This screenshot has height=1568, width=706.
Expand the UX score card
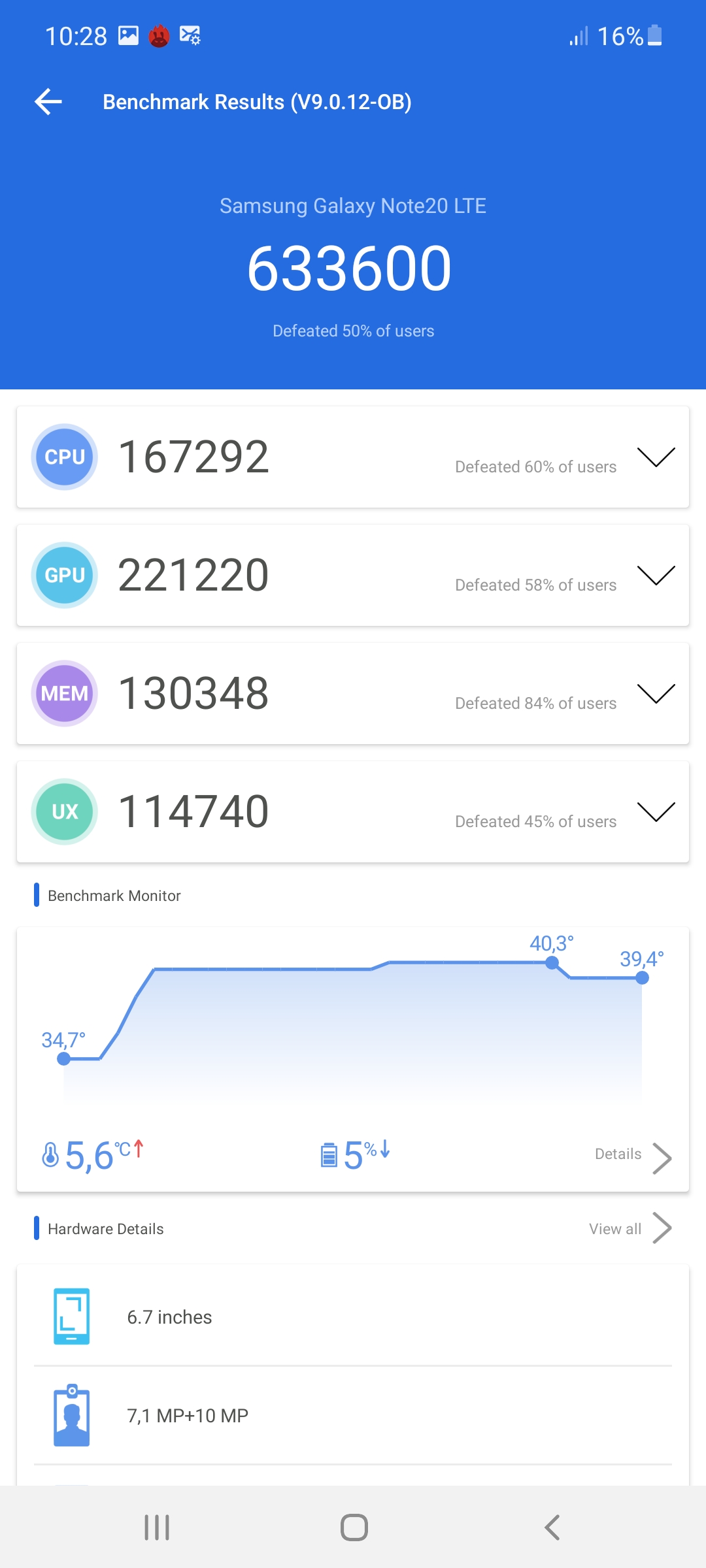coord(656,812)
